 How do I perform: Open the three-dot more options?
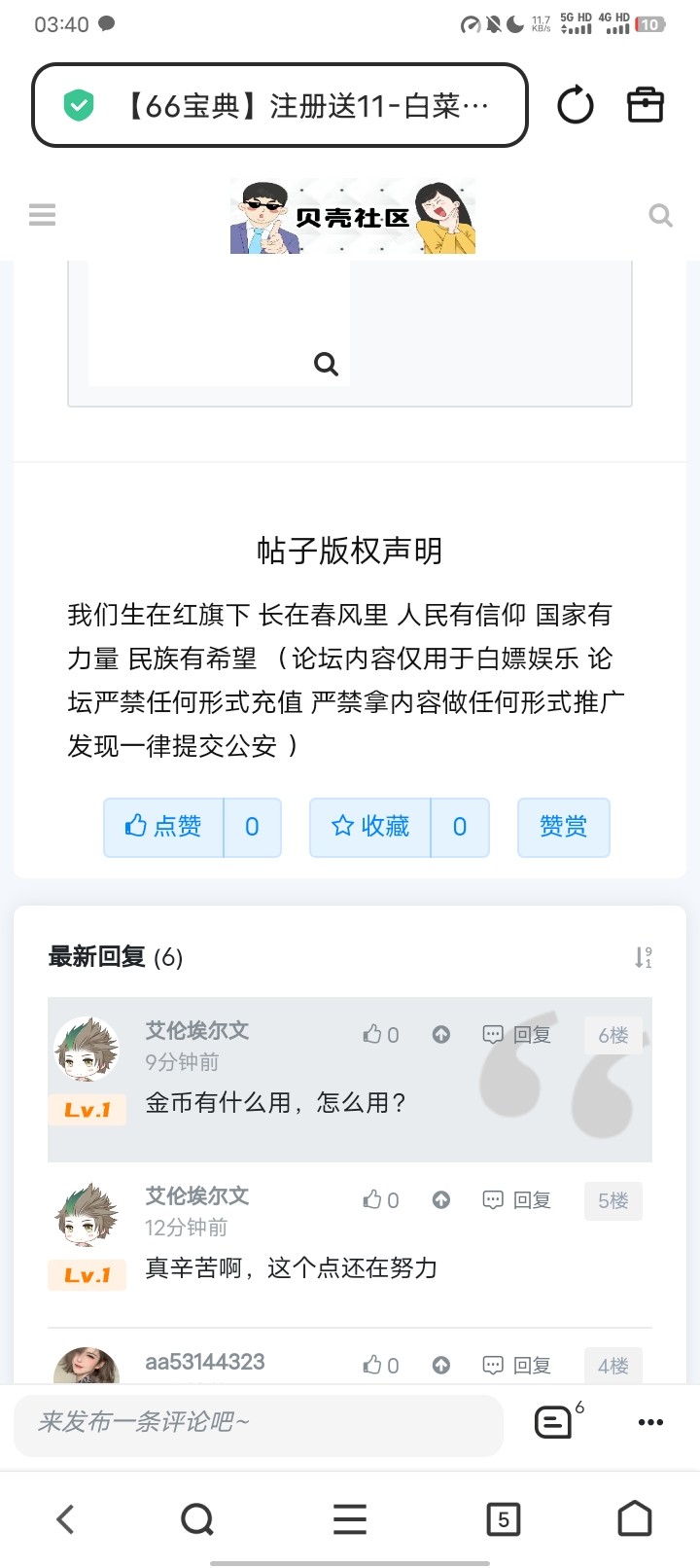650,1422
